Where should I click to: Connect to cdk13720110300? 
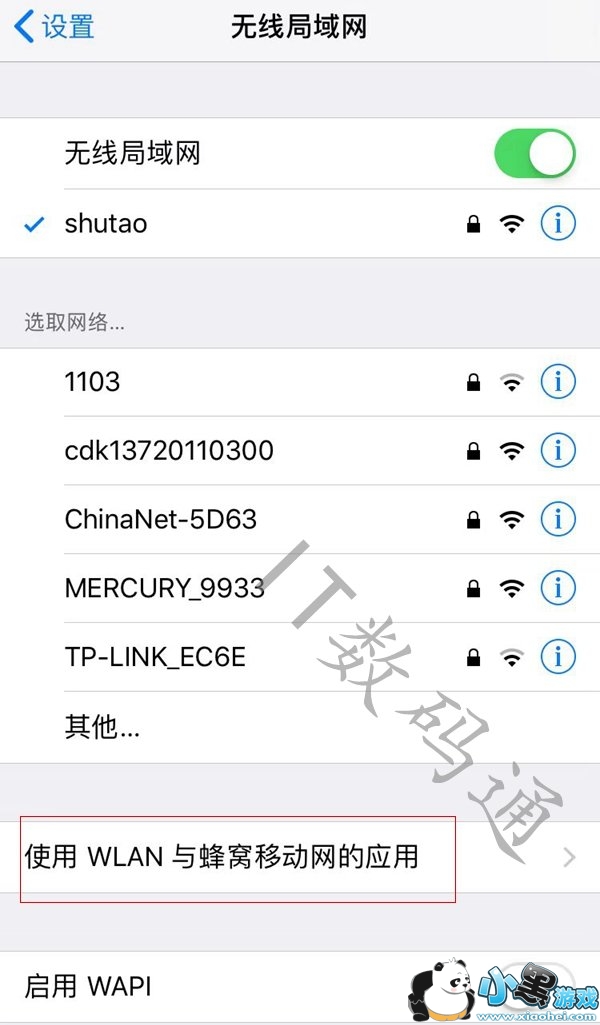300,450
